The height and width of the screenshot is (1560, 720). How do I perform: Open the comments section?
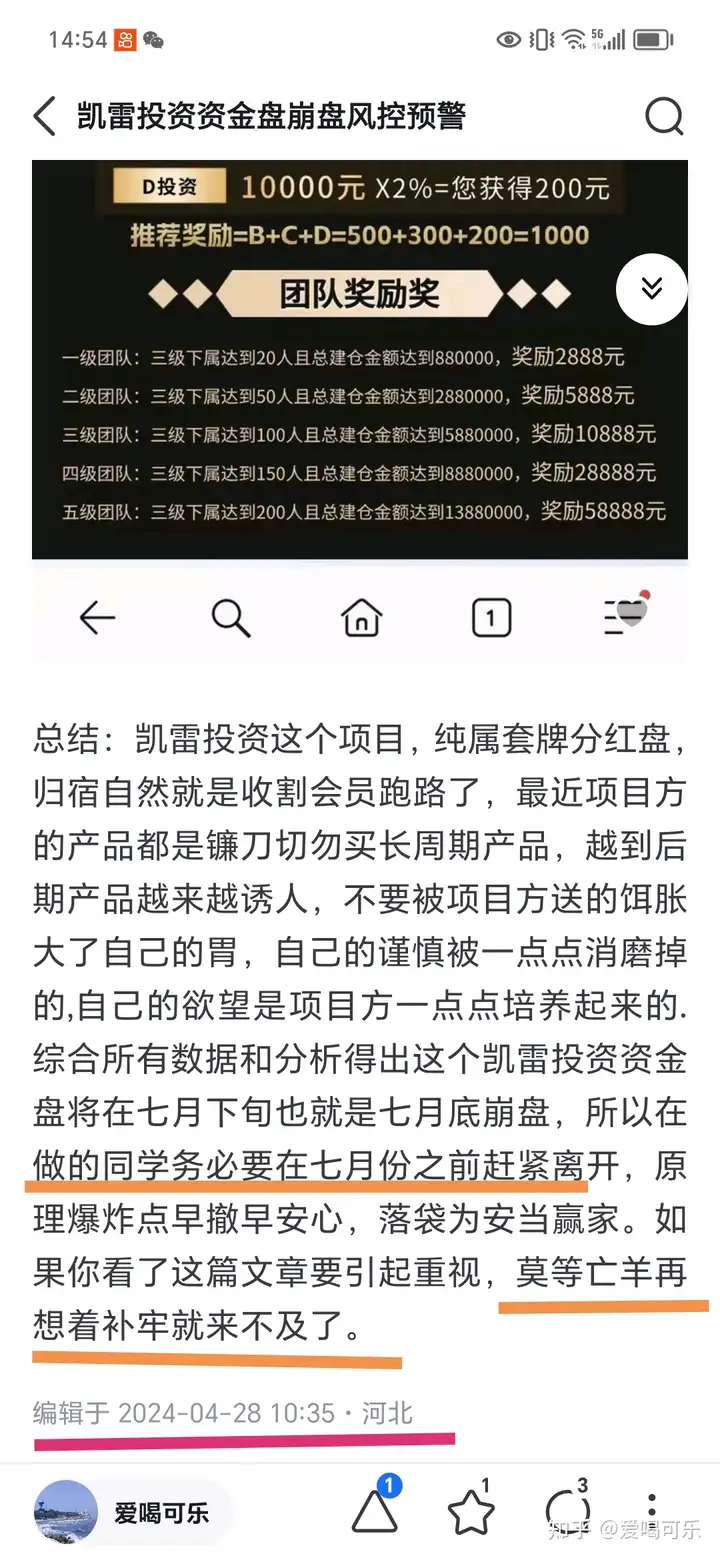[x=566, y=1512]
